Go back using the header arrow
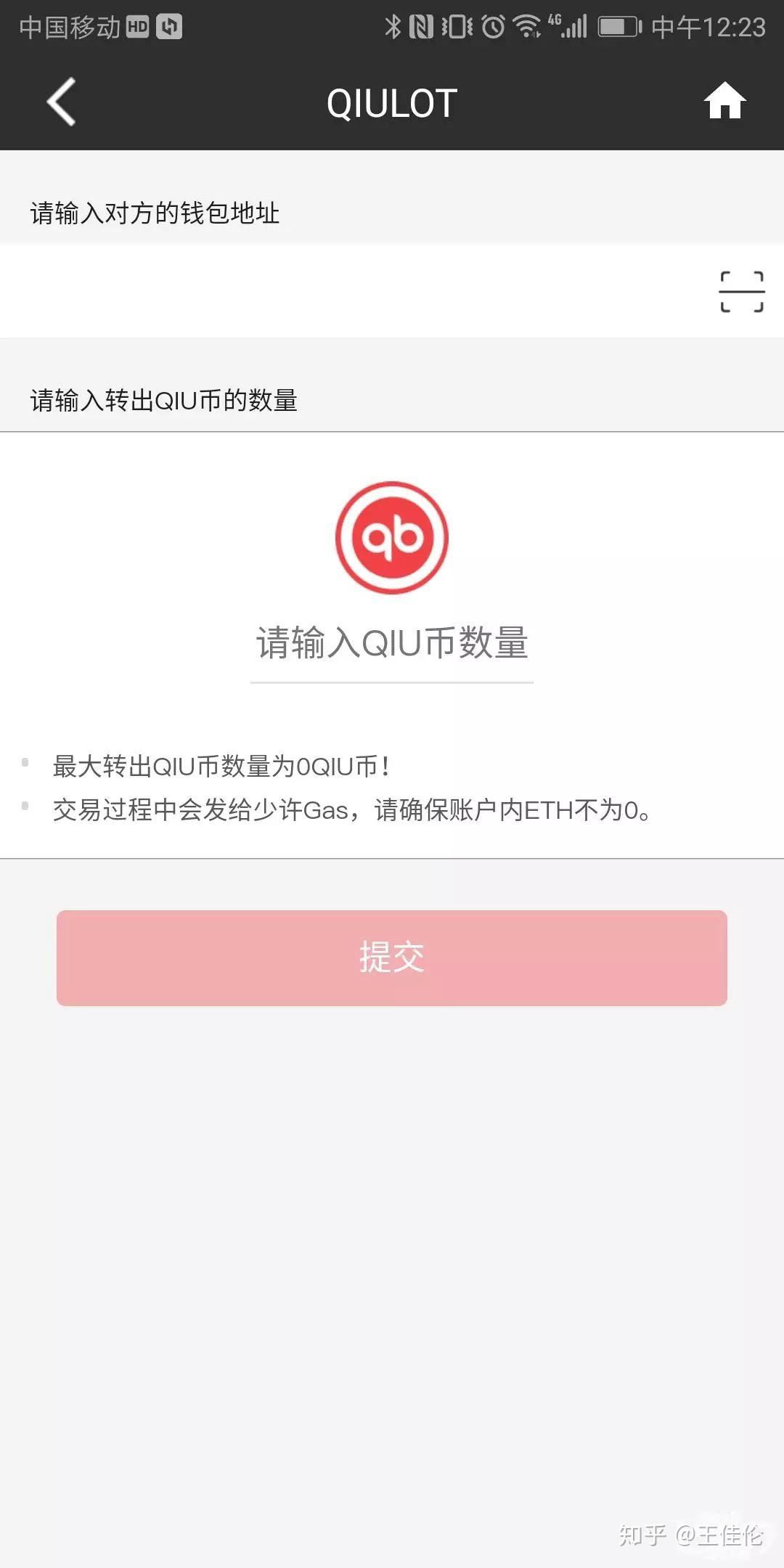This screenshot has width=784, height=1568. point(62,102)
